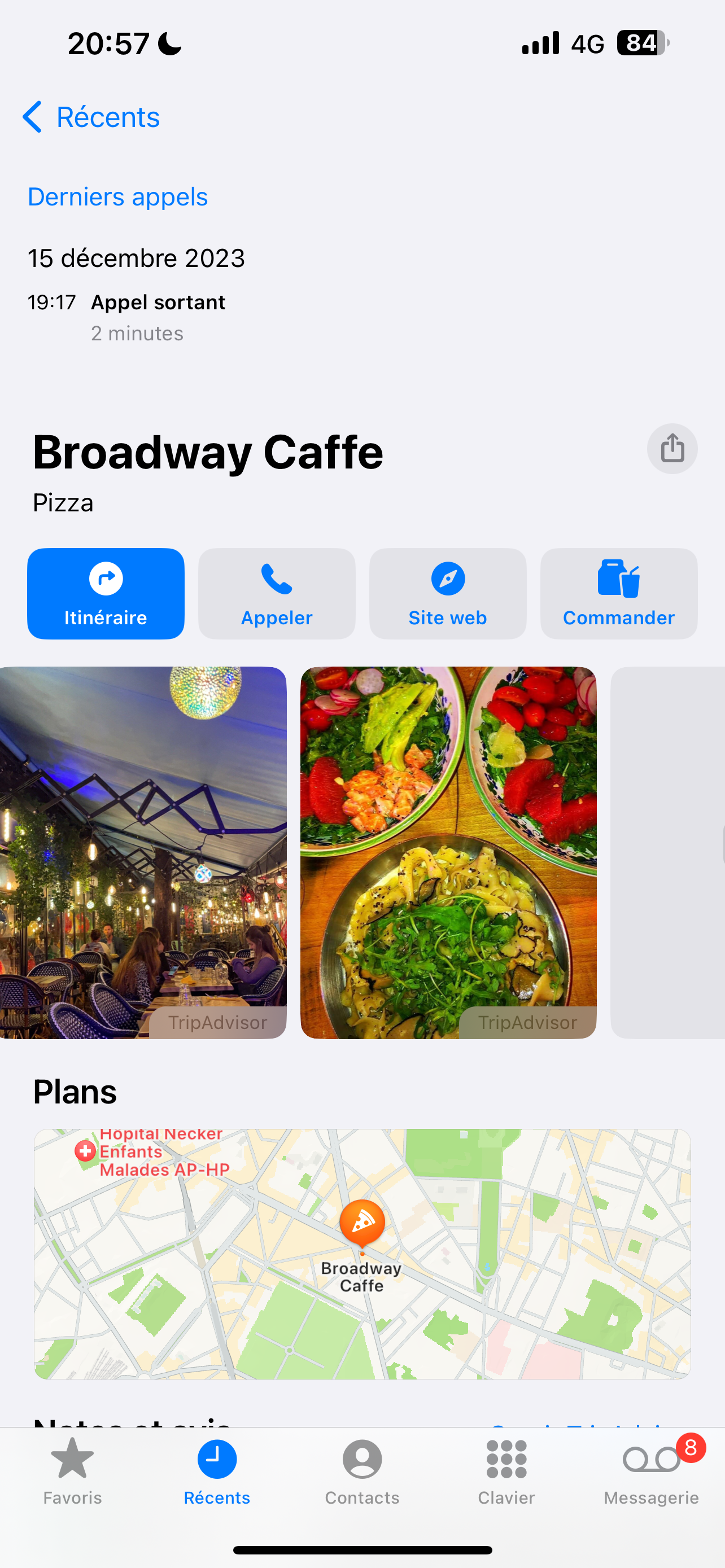Open the terrace photo from TripAdvisor
Screen dimensions: 725x1568
click(142, 852)
